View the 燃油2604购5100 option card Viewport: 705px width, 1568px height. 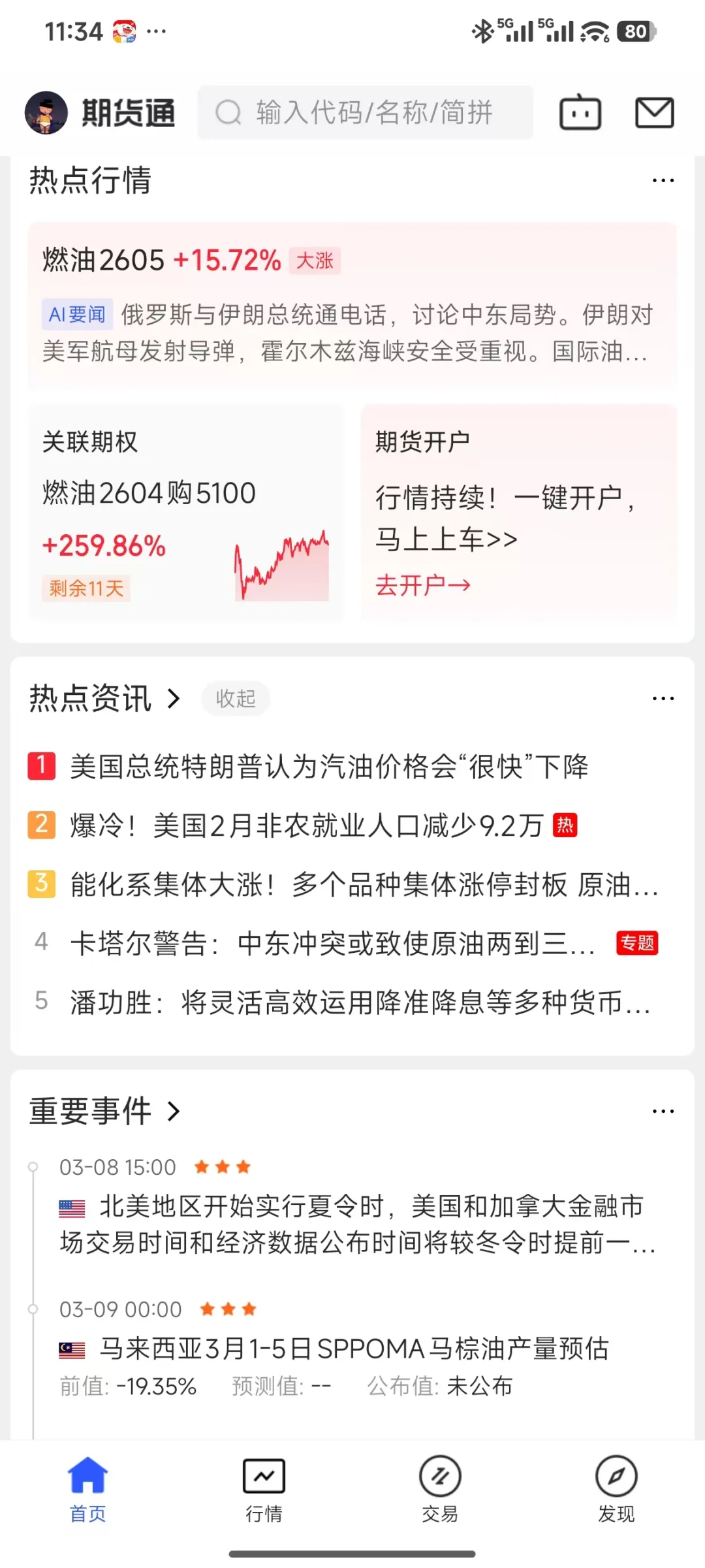coord(186,513)
